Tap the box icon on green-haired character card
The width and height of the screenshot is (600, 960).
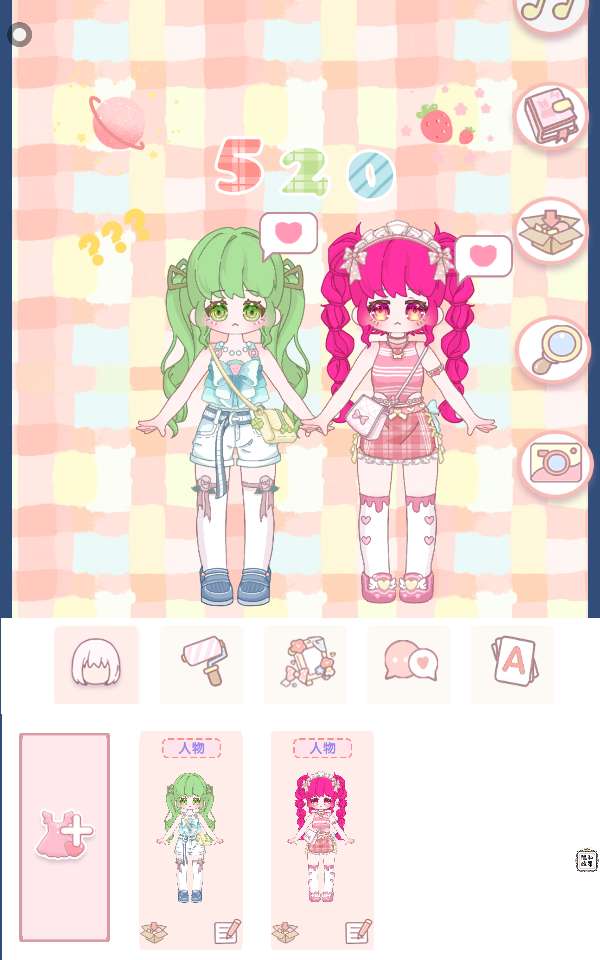(x=154, y=932)
